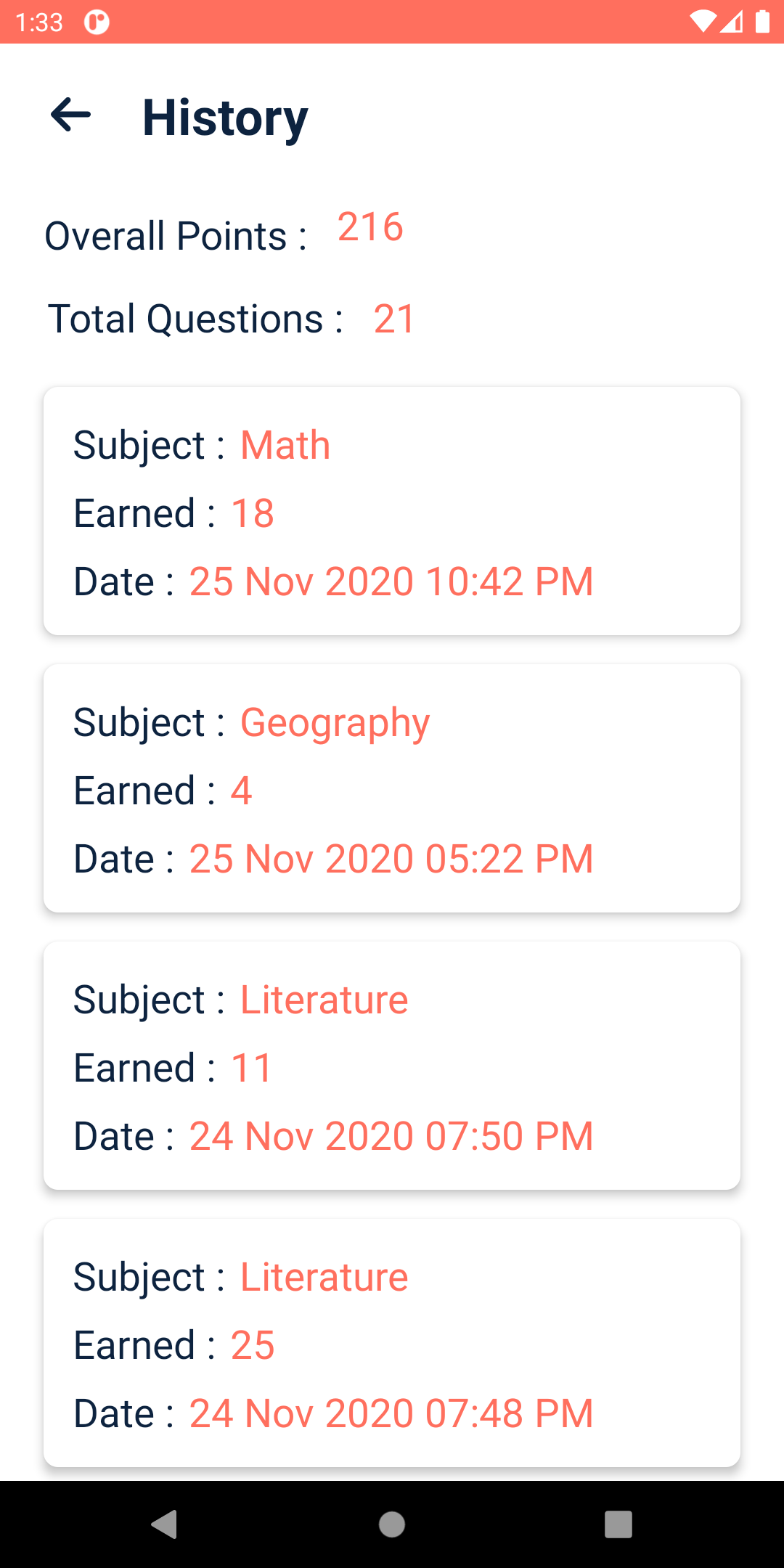Open the Geography history card

click(392, 788)
